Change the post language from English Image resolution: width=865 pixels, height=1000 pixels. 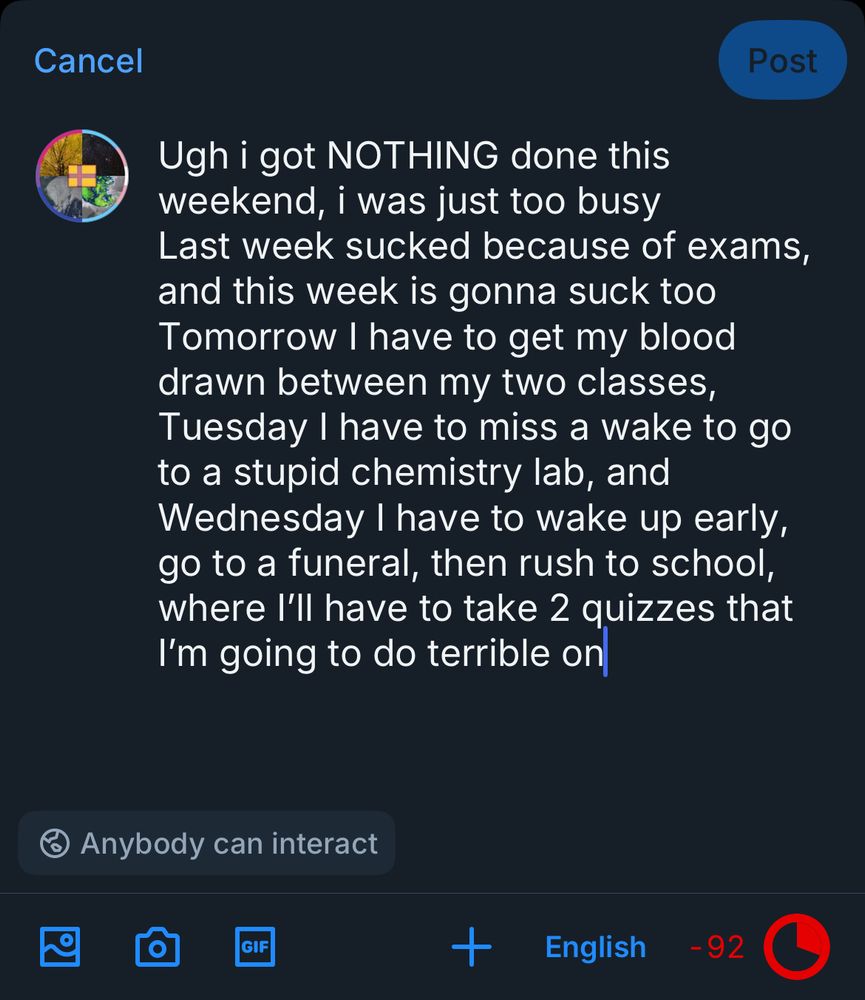click(595, 947)
